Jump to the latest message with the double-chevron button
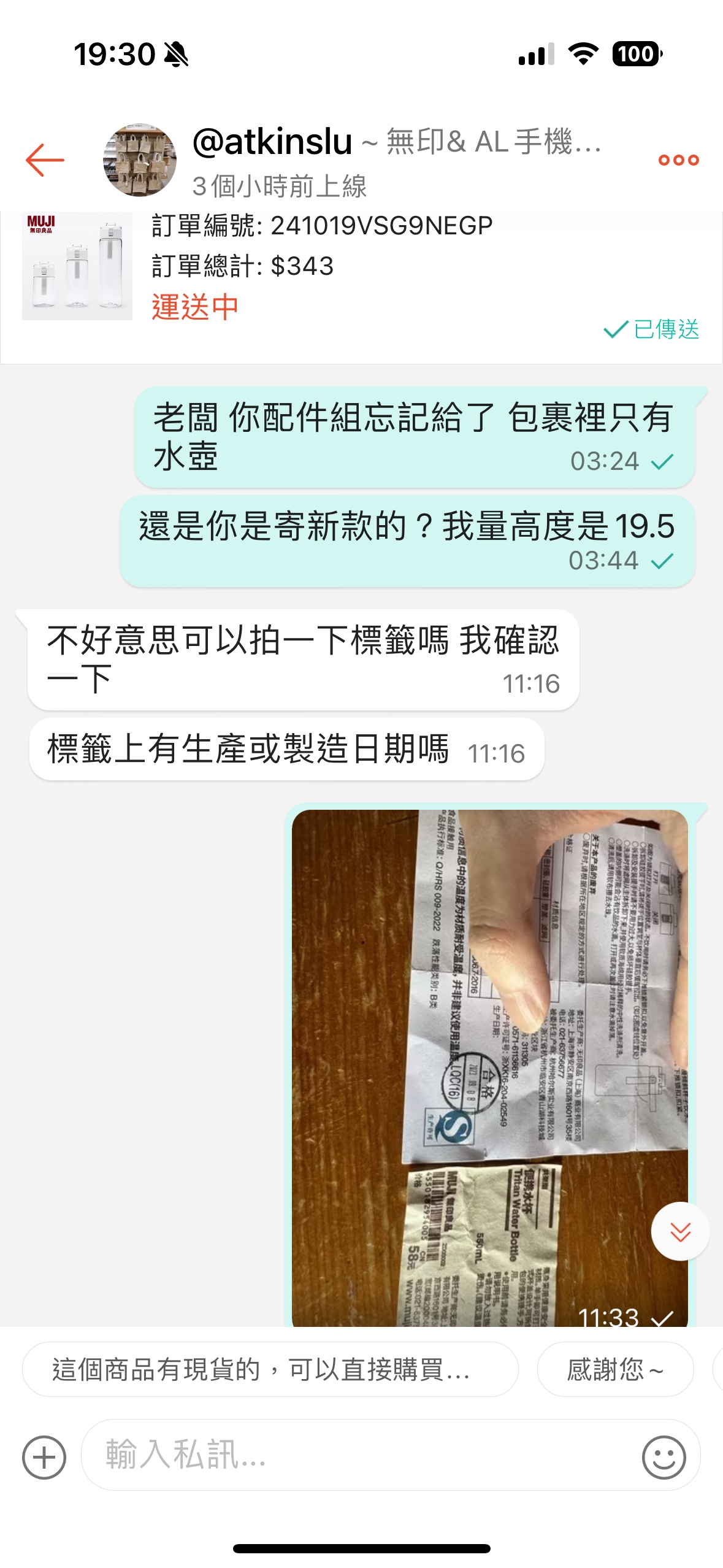723x1568 pixels. (680, 1231)
